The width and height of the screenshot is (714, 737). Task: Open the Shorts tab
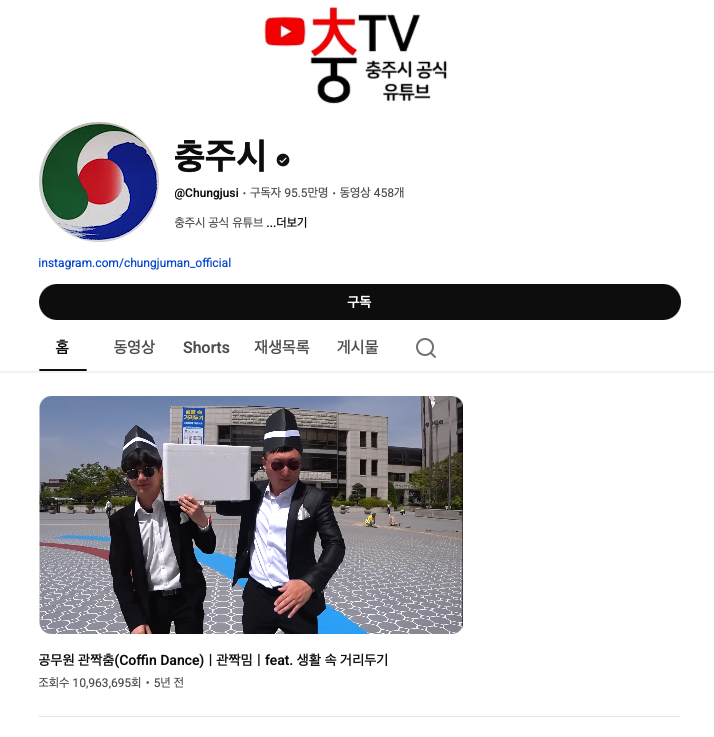(x=206, y=348)
